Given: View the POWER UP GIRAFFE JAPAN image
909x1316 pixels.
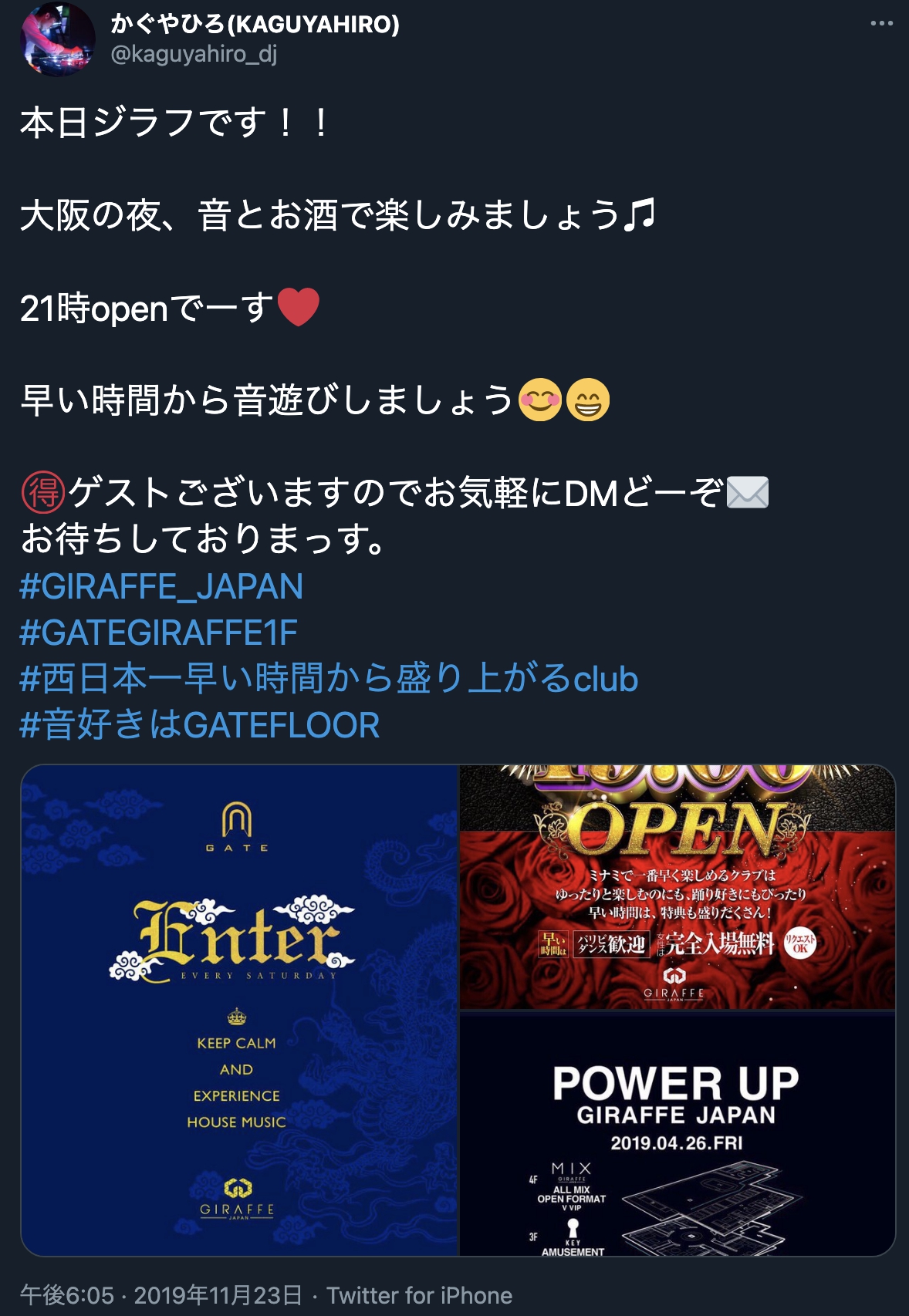Looking at the screenshot, I should coord(677,1134).
